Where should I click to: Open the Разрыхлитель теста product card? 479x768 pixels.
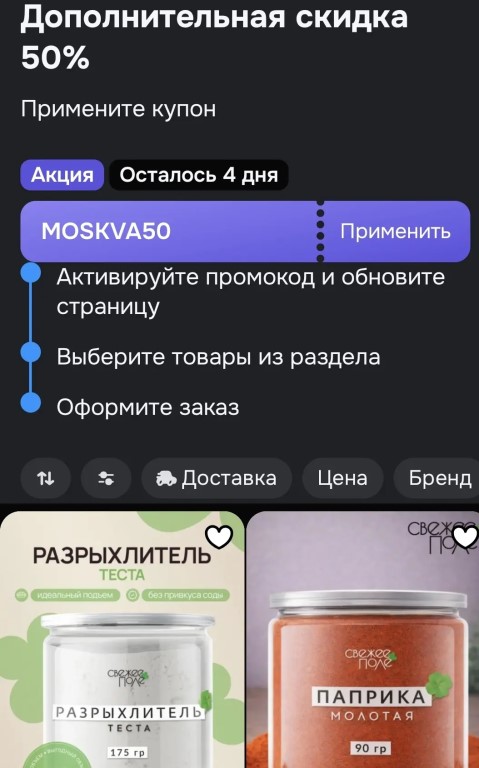point(121,640)
